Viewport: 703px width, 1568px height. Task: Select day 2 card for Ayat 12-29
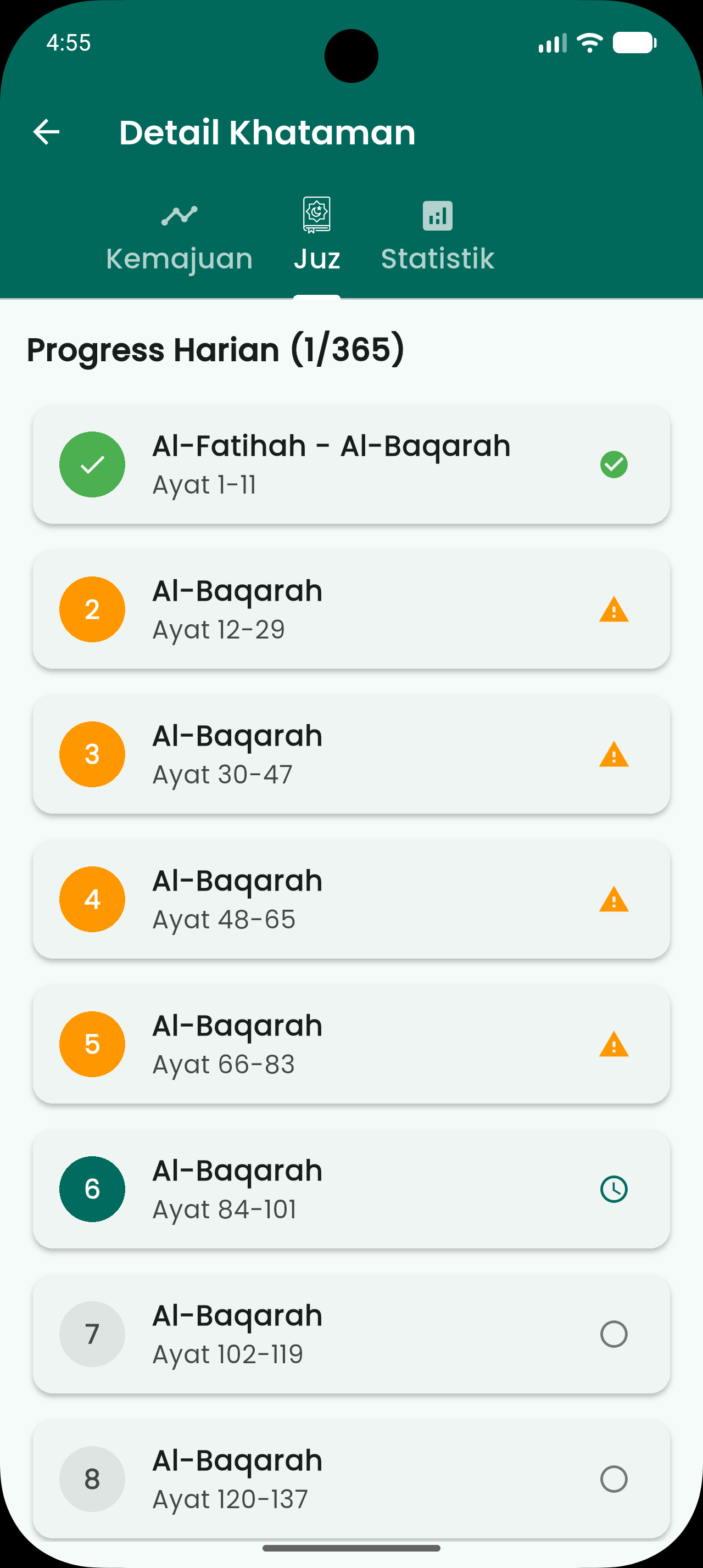(x=351, y=609)
